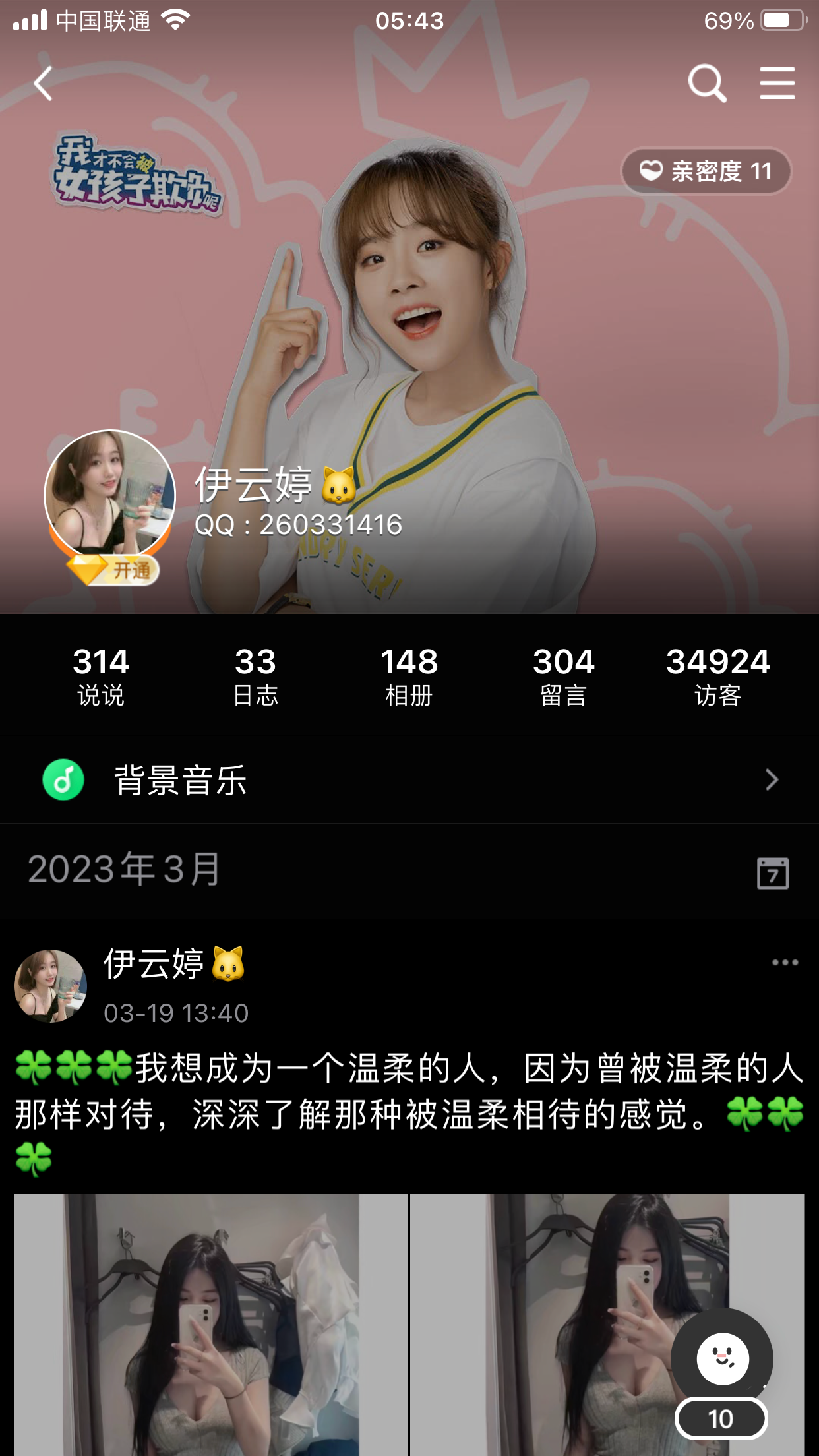The width and height of the screenshot is (819, 1456).
Task: Open the 日志 journal section
Action: [x=256, y=674]
